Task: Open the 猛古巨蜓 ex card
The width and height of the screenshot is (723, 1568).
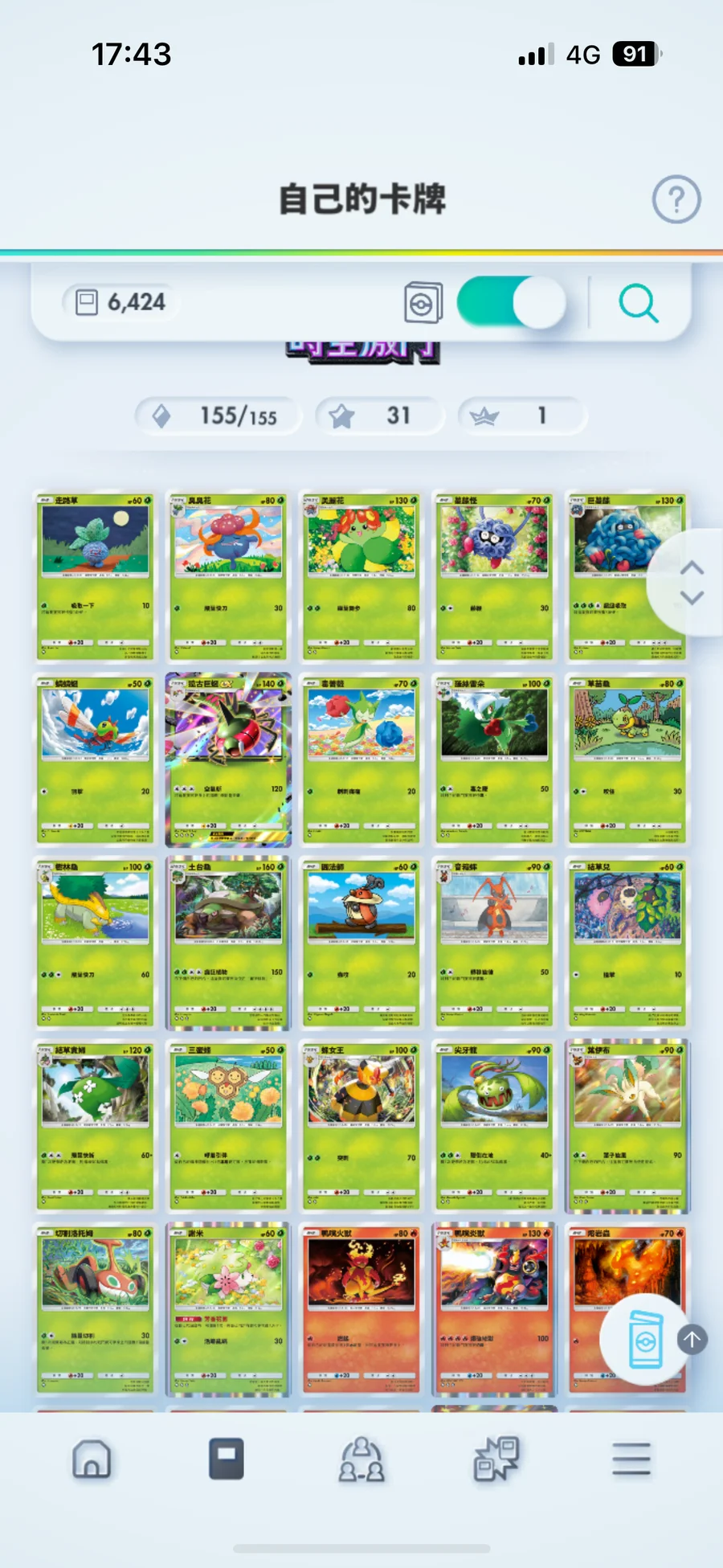Action: click(228, 759)
